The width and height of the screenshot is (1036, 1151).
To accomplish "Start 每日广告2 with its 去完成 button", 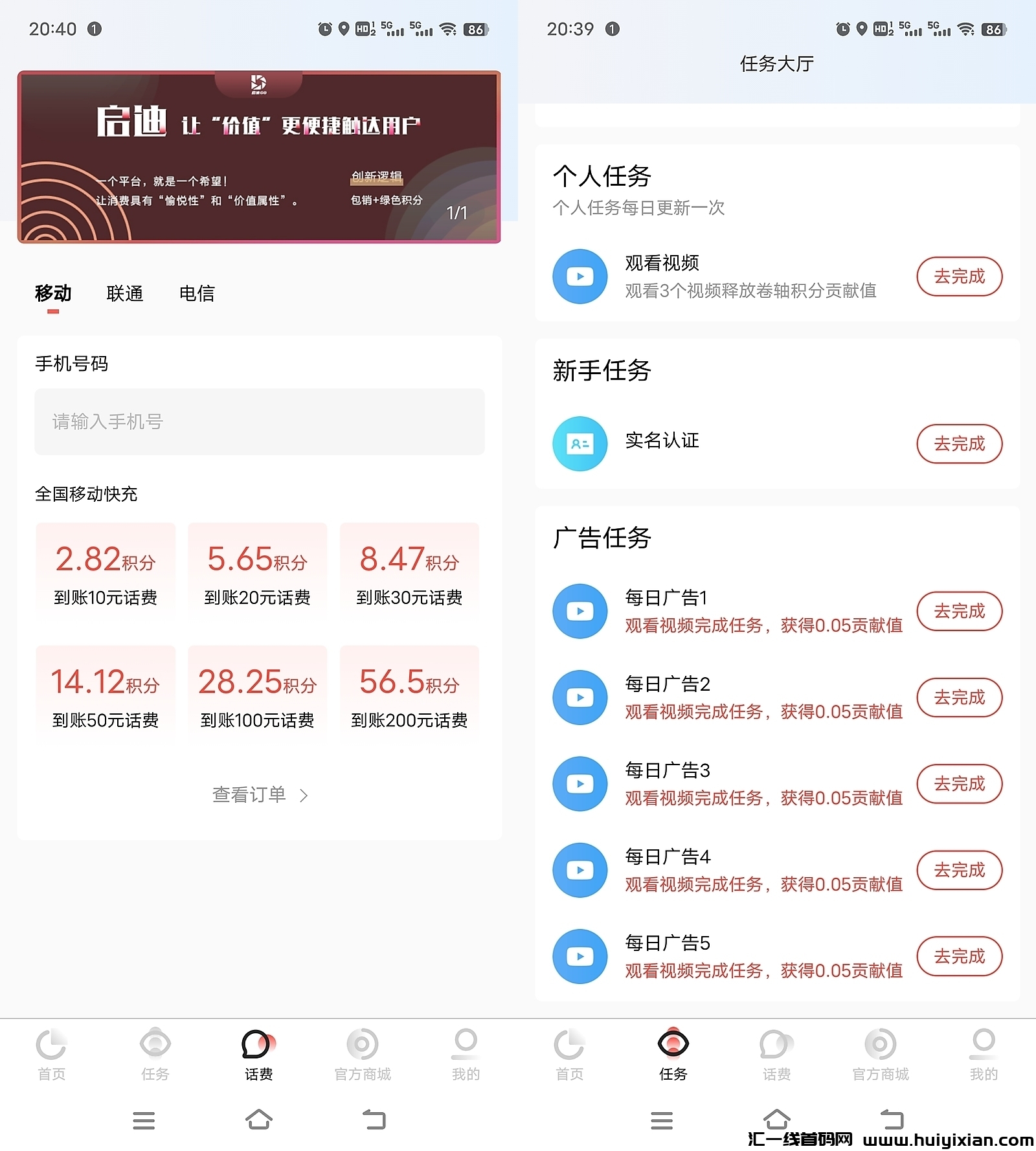I will 959,697.
